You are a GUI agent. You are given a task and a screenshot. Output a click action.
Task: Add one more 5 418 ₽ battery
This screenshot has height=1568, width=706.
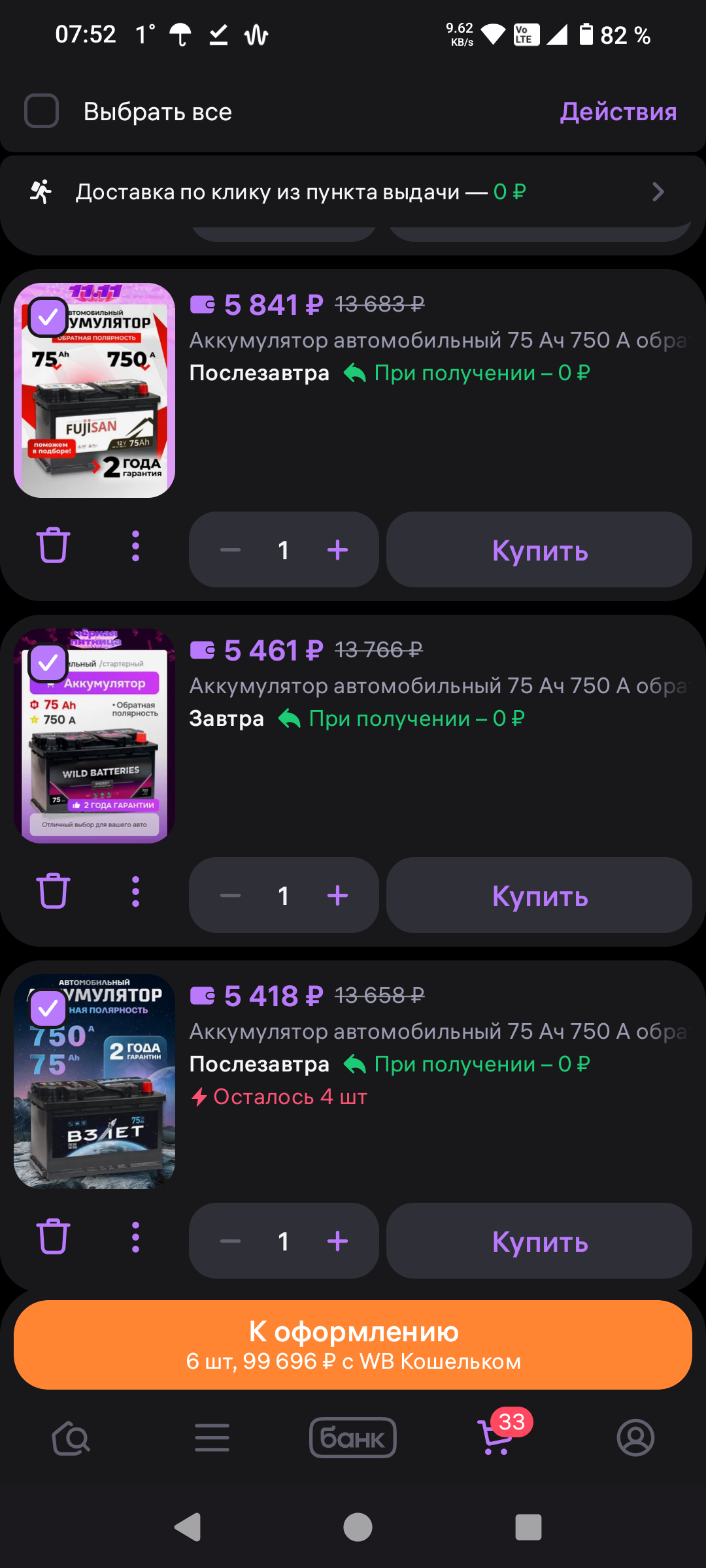[x=337, y=1241]
